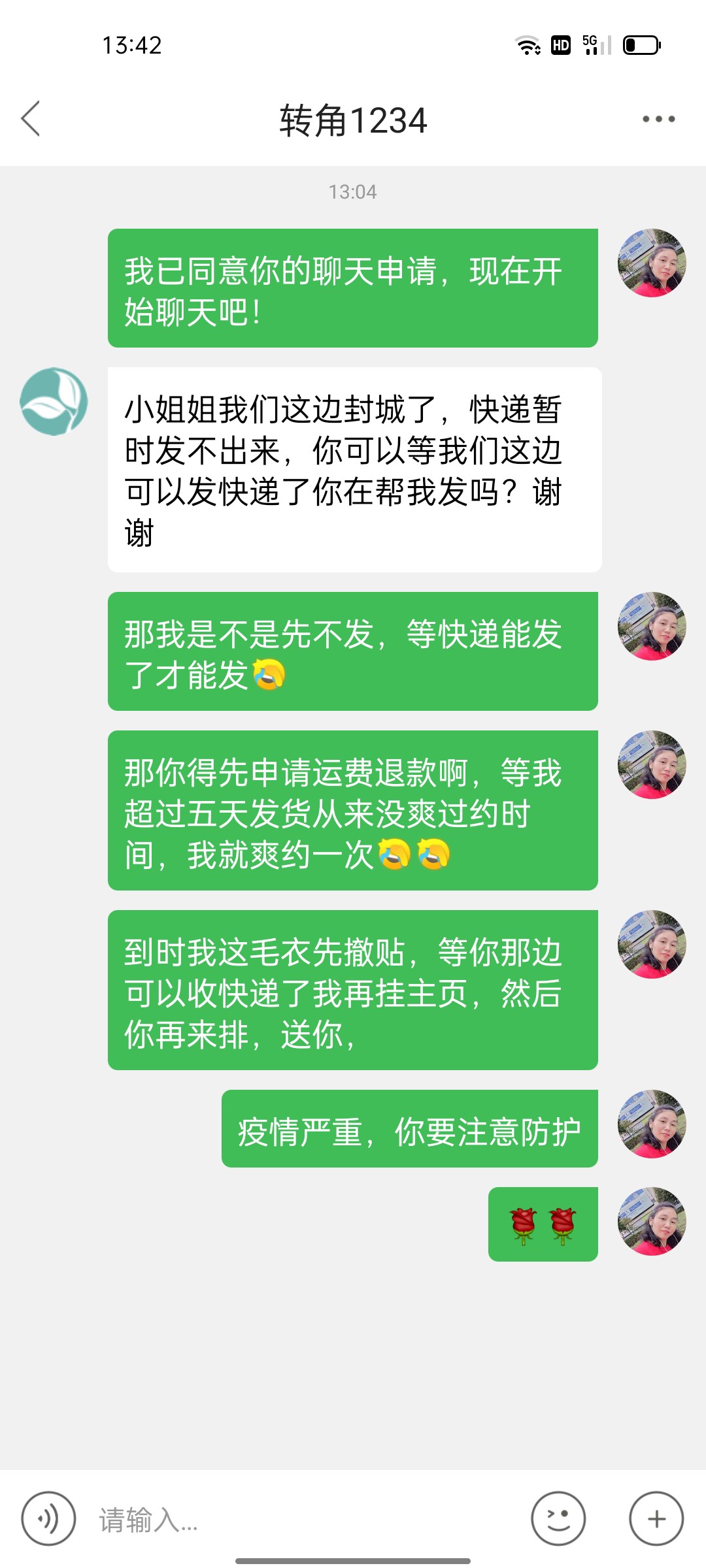
Task: View 转角1234's leaf profile avatar
Action: pyautogui.click(x=54, y=402)
